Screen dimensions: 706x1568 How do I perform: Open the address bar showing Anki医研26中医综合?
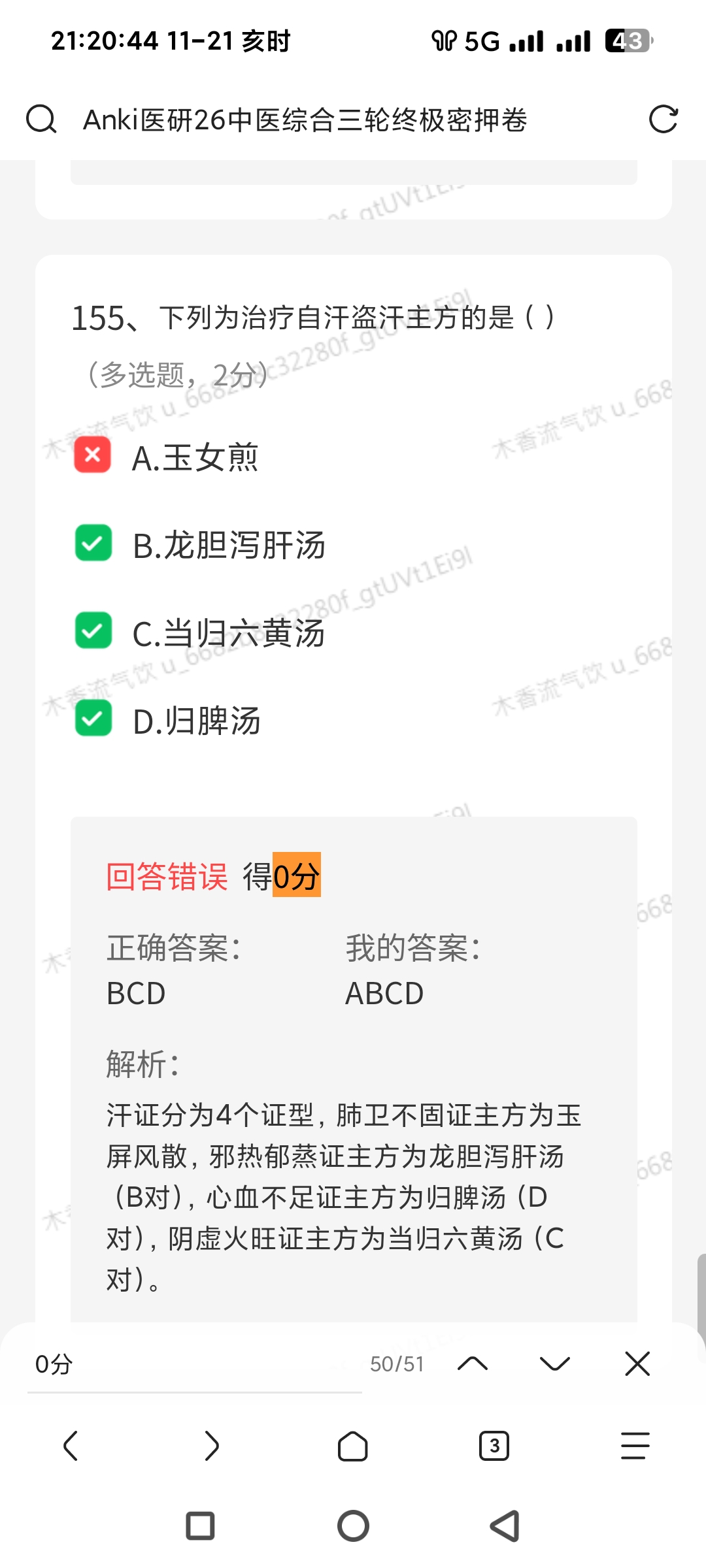305,120
